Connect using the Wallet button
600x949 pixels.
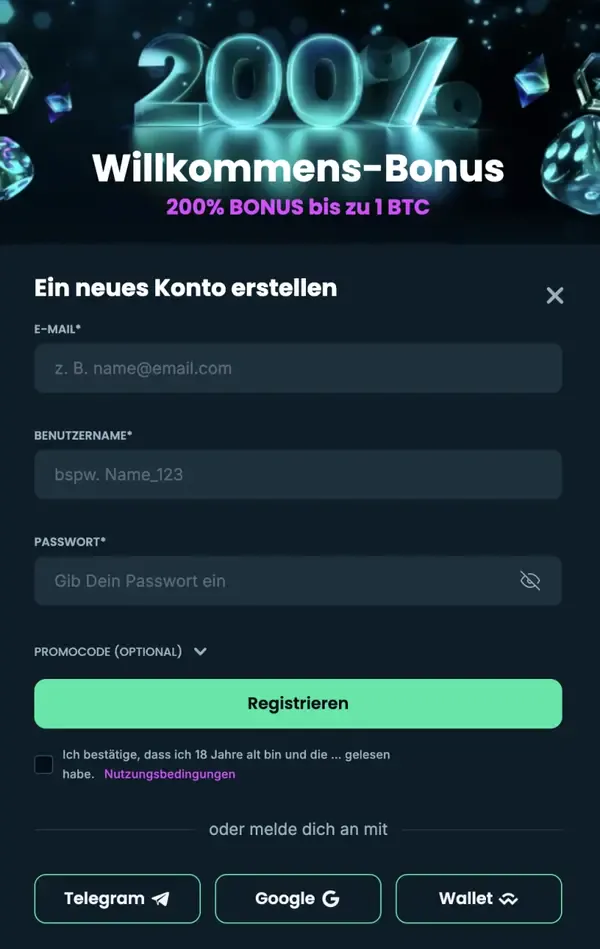[x=478, y=898]
